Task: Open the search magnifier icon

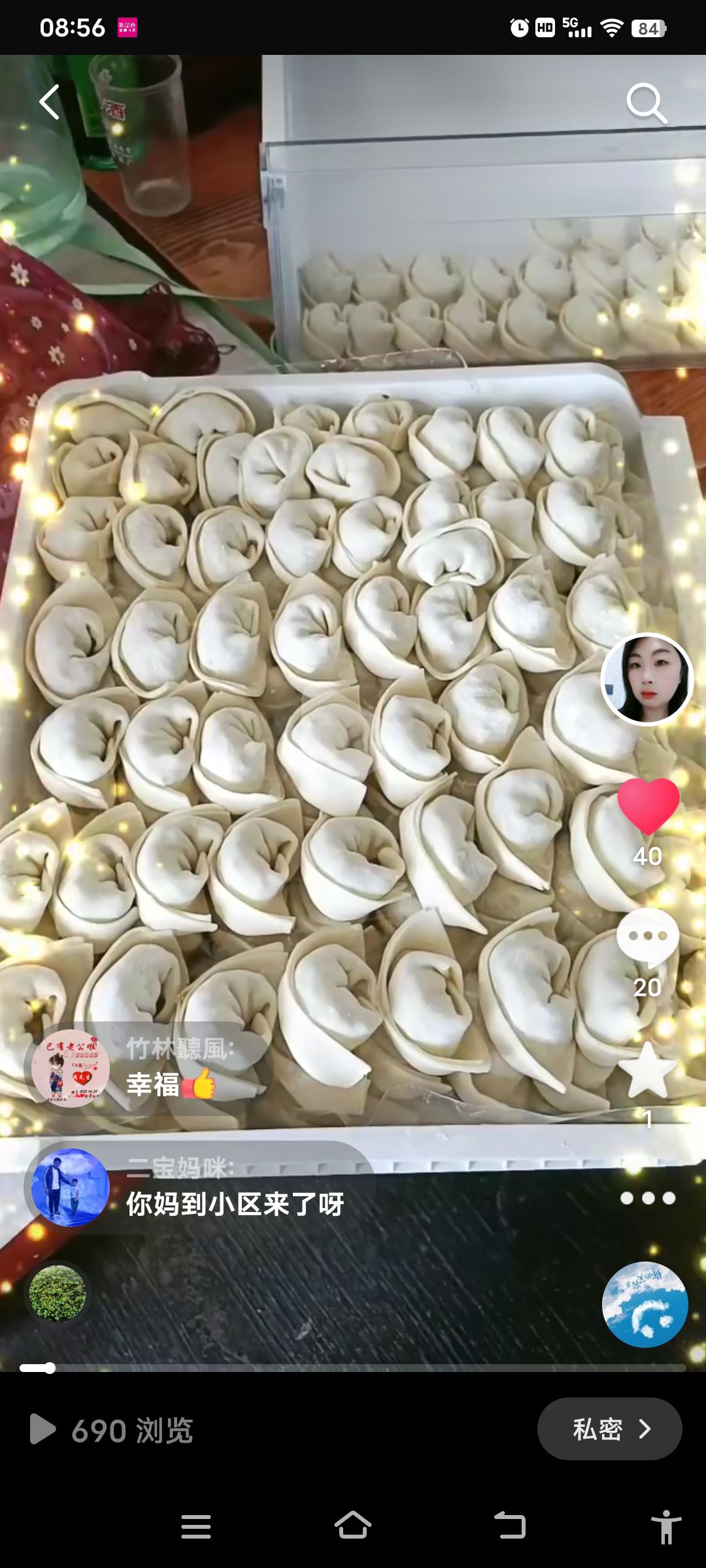Action: point(646,103)
